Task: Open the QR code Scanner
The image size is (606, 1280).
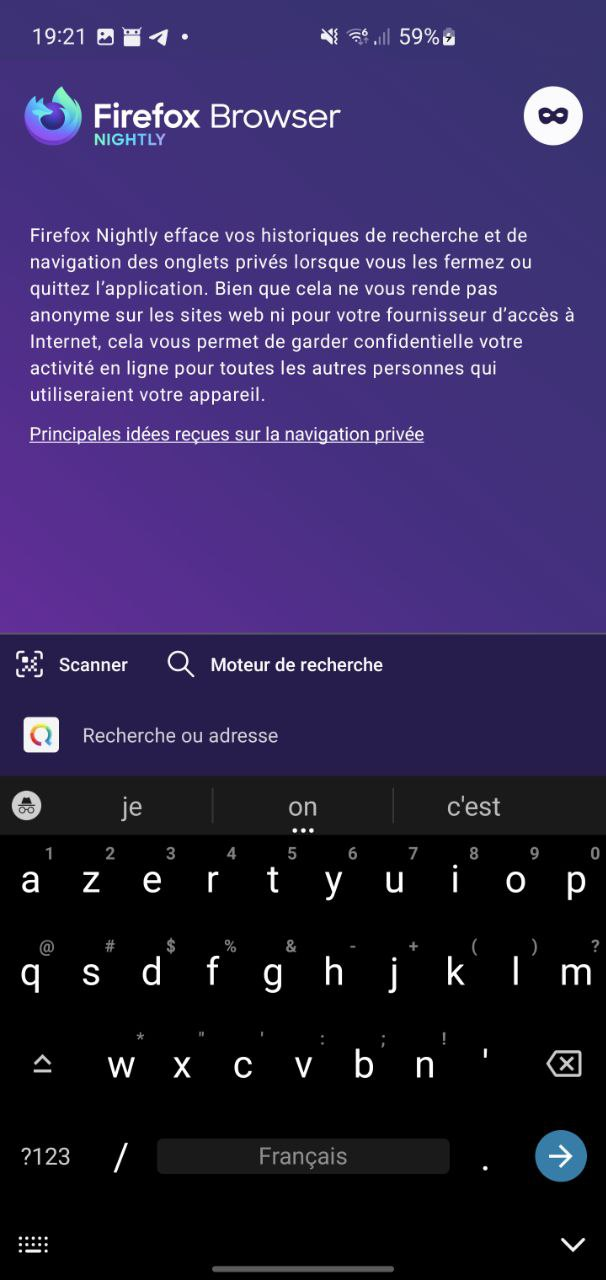Action: pyautogui.click(x=72, y=665)
